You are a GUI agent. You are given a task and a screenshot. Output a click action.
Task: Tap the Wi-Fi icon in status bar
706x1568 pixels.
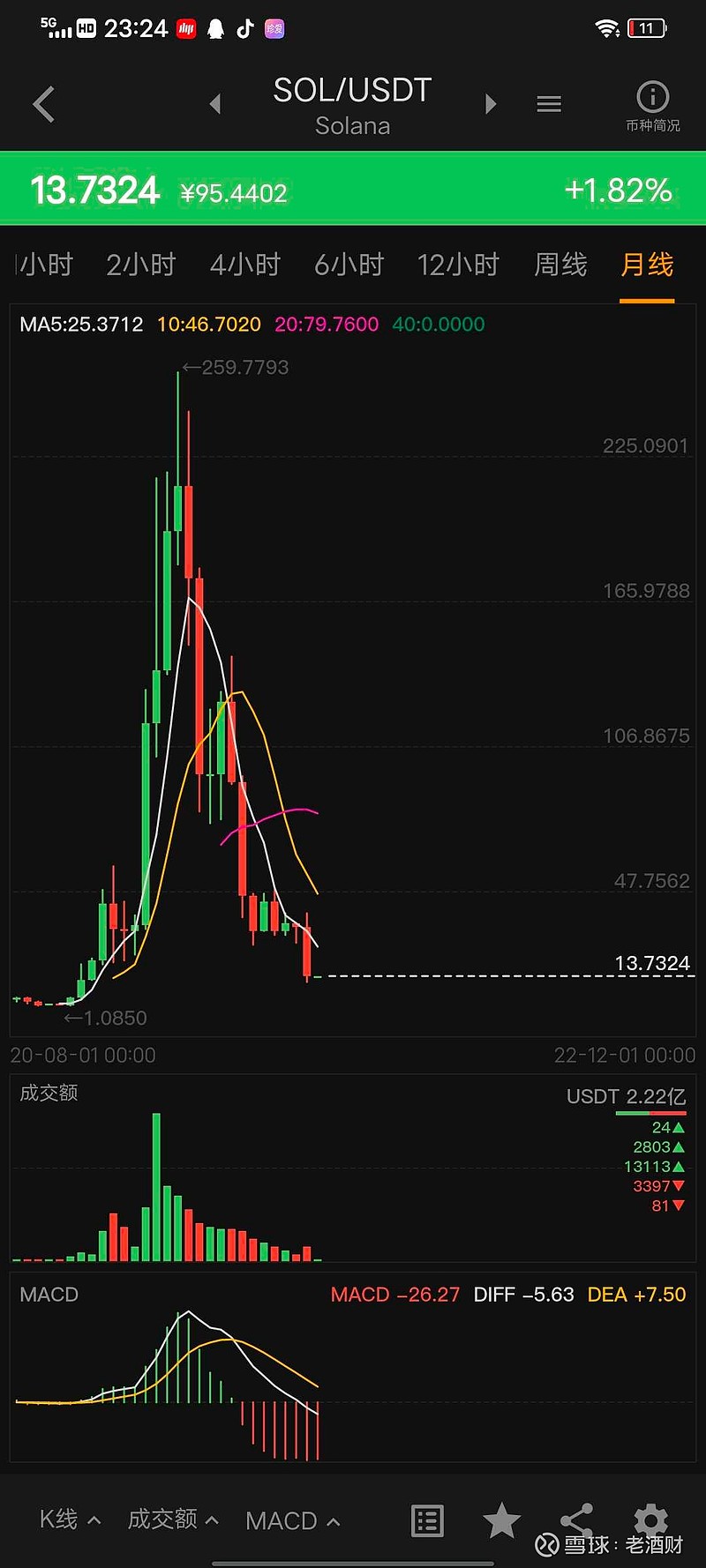pos(605,27)
